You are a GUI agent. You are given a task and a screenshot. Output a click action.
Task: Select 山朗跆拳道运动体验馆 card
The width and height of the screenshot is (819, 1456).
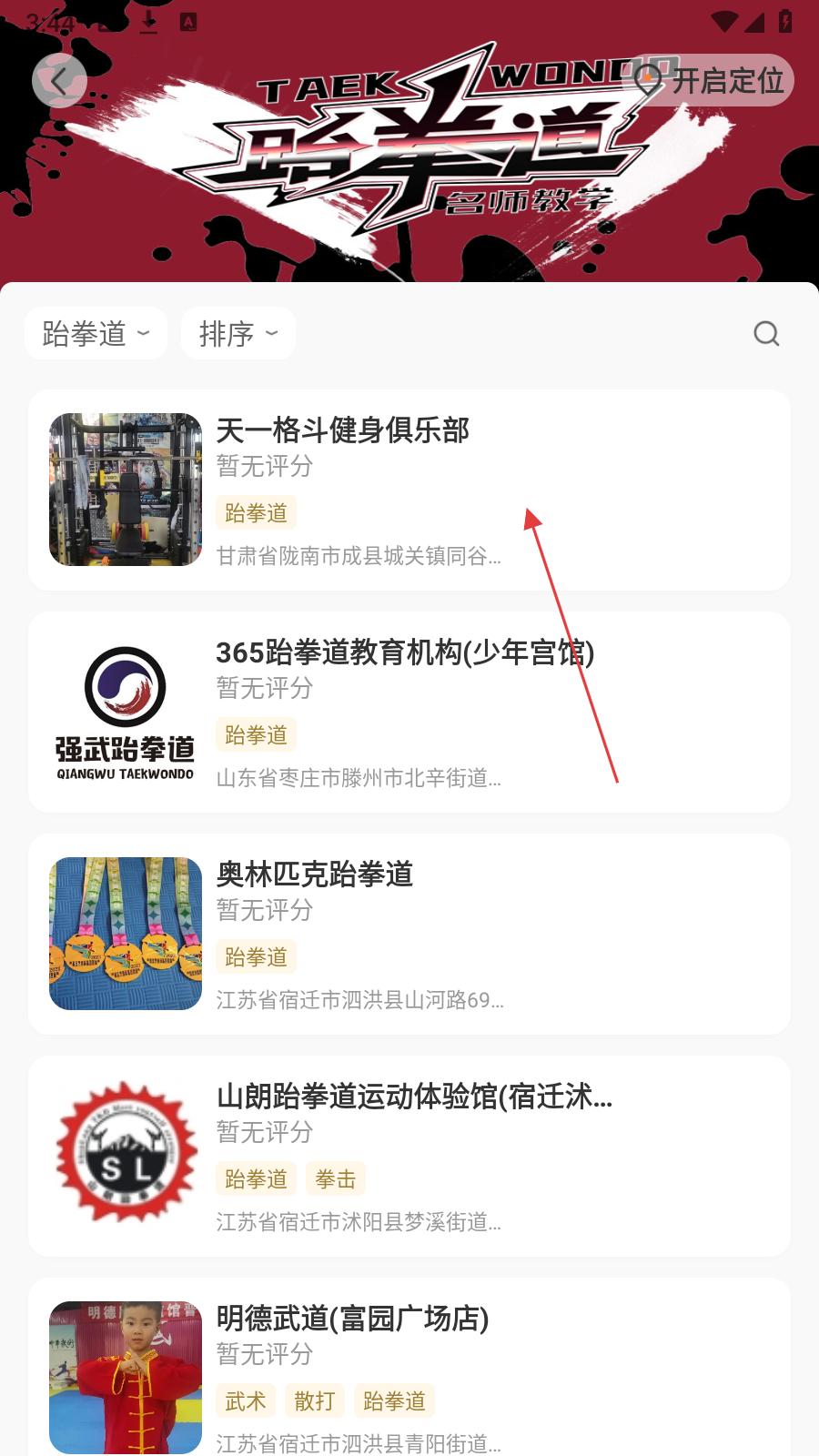point(409,1157)
